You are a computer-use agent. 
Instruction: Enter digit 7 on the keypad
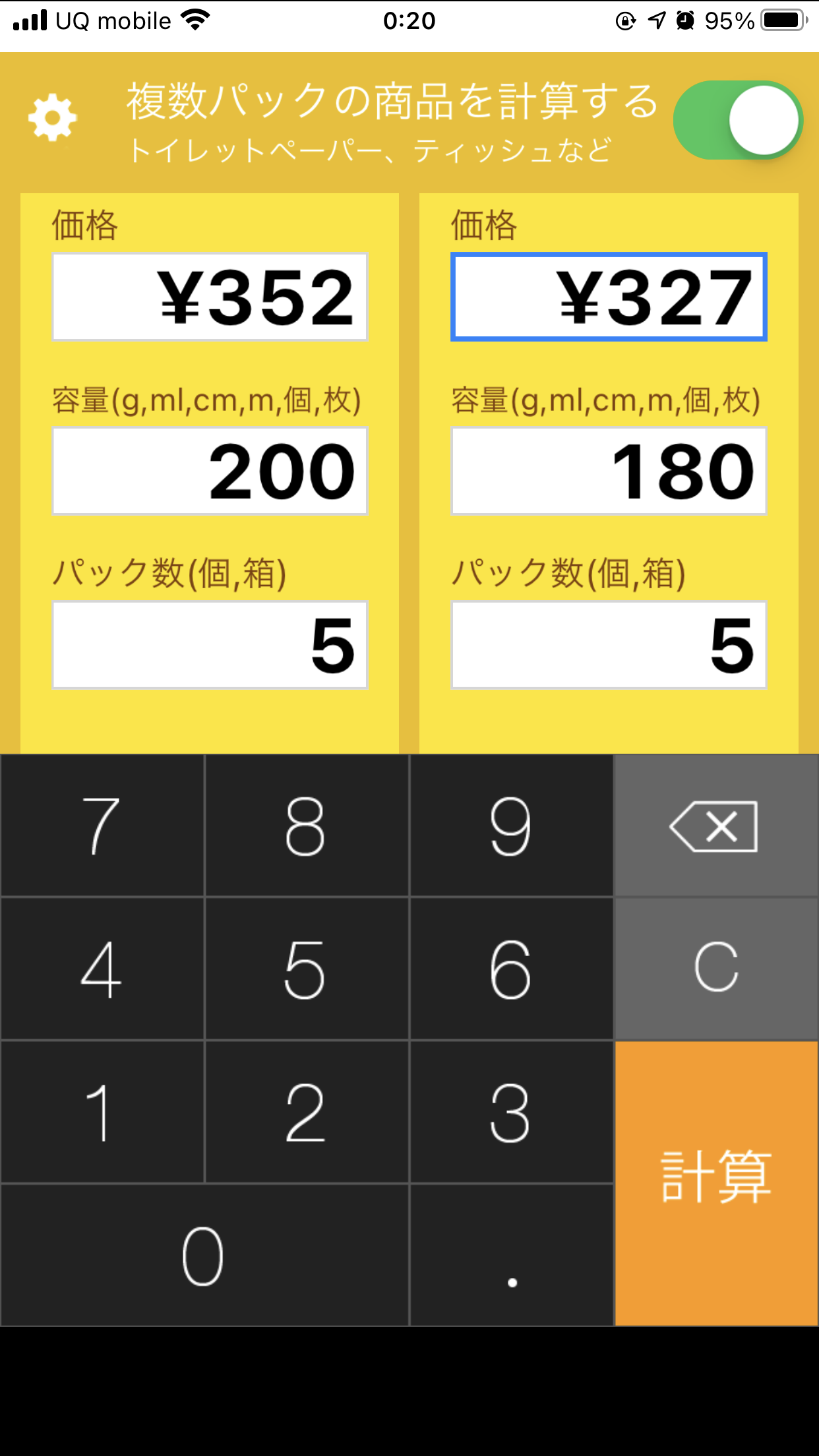(102, 826)
